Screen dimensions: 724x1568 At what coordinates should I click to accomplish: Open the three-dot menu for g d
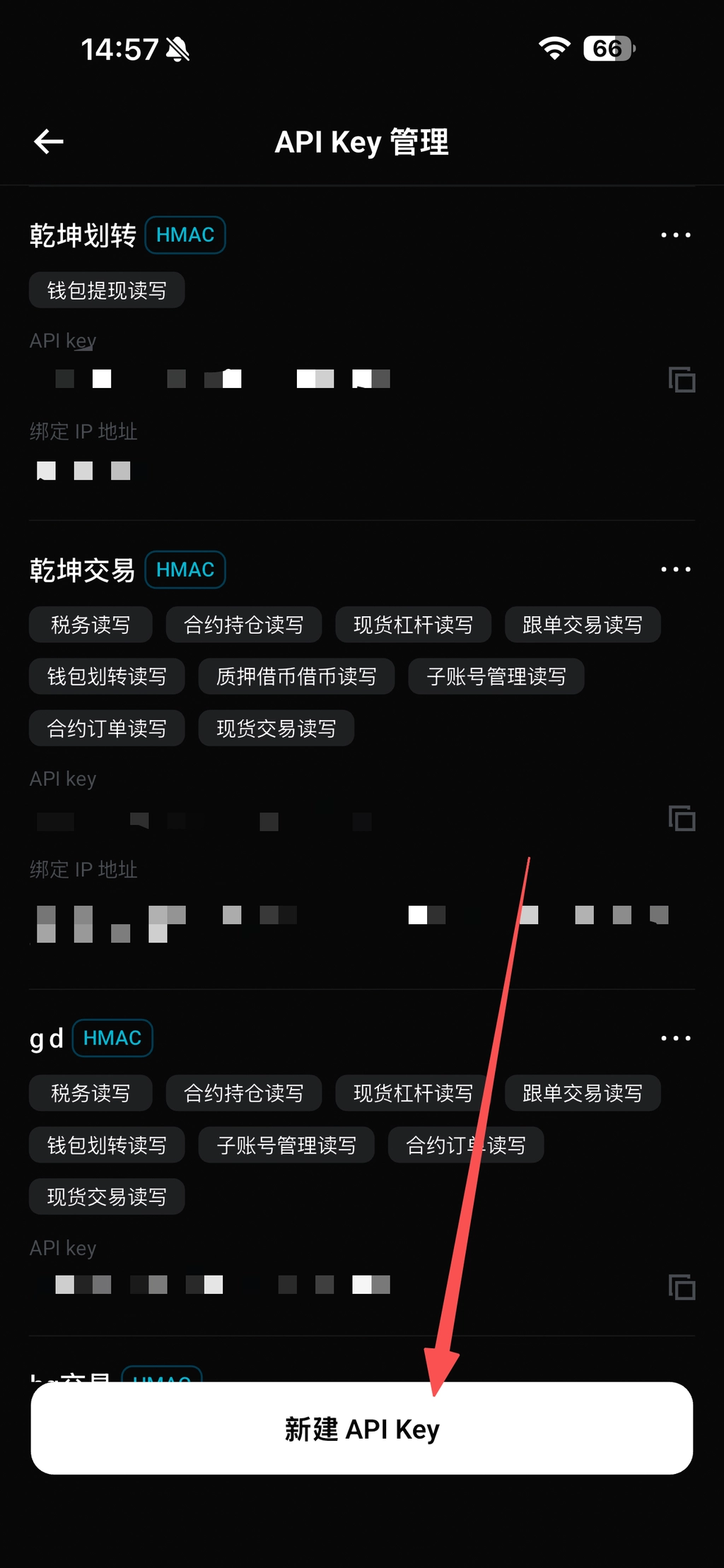(675, 1038)
